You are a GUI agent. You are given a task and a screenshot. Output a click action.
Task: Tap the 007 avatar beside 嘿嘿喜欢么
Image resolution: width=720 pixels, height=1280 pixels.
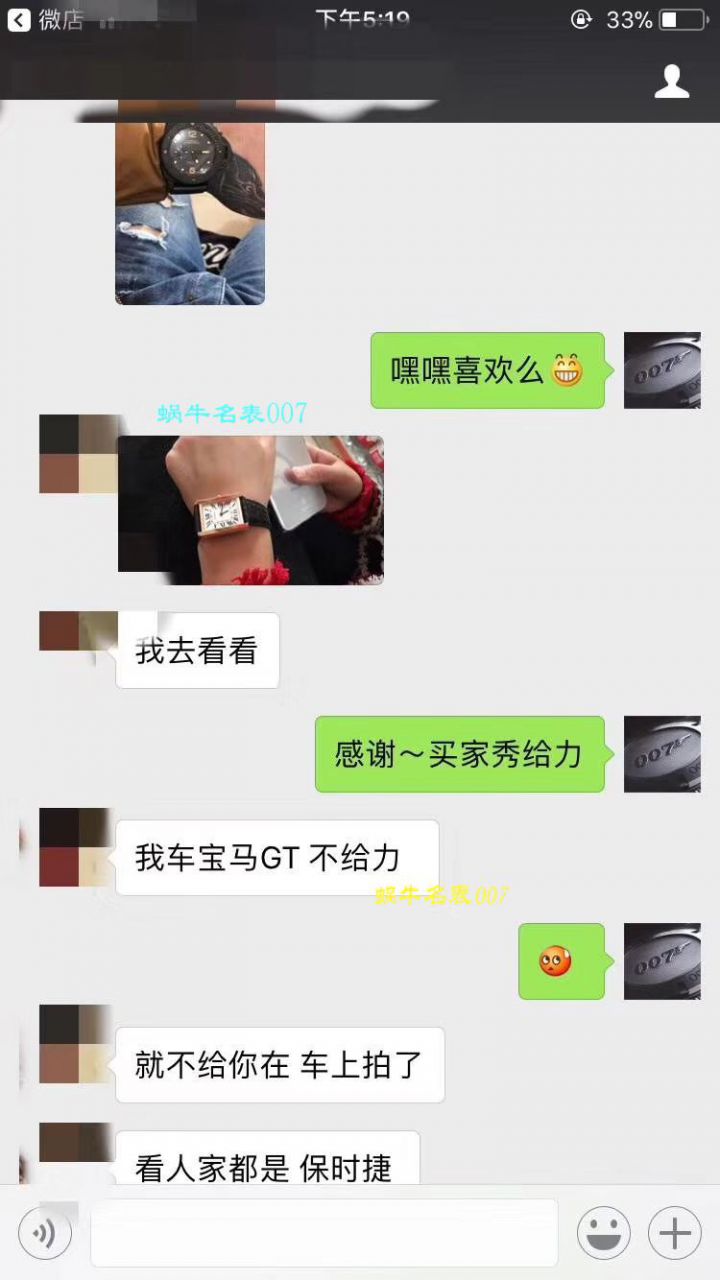point(662,371)
